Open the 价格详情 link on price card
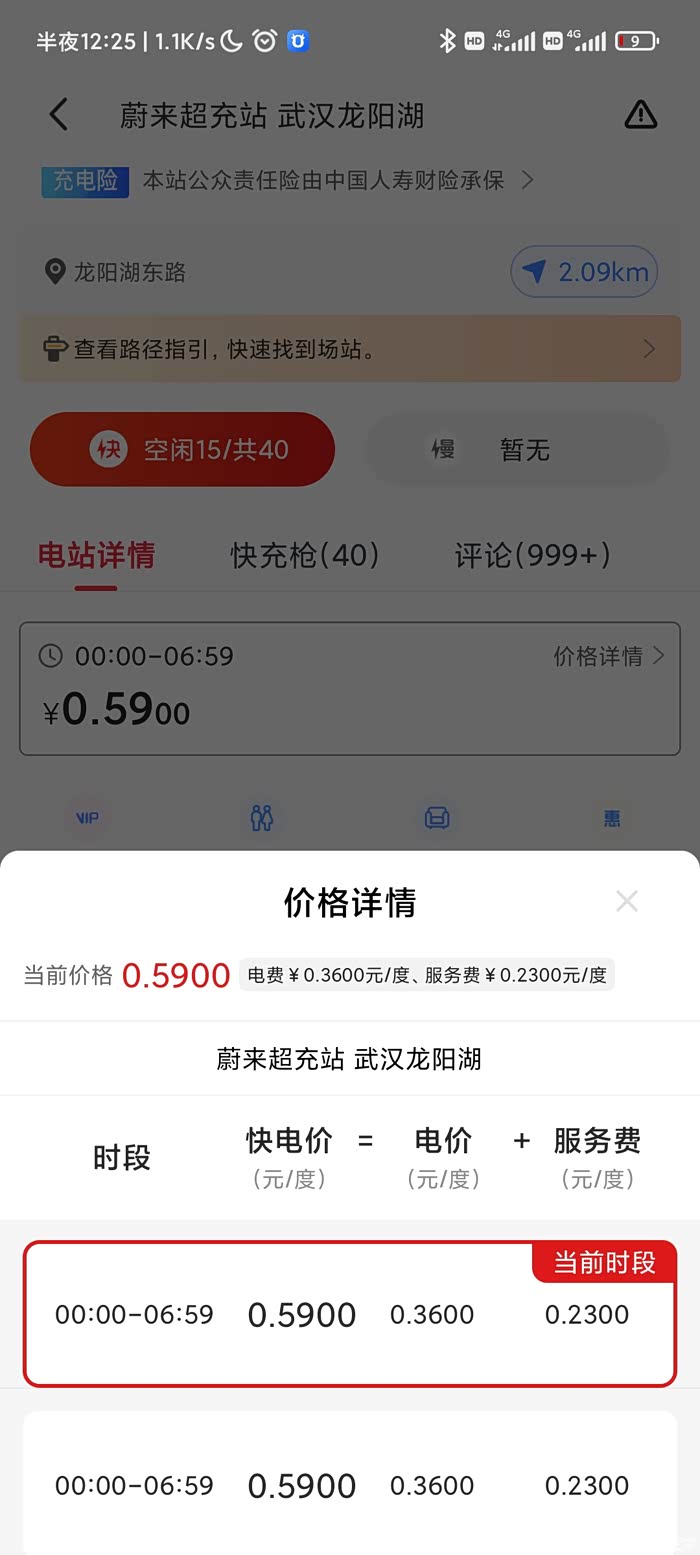The height and width of the screenshot is (1555, 700). point(609,656)
